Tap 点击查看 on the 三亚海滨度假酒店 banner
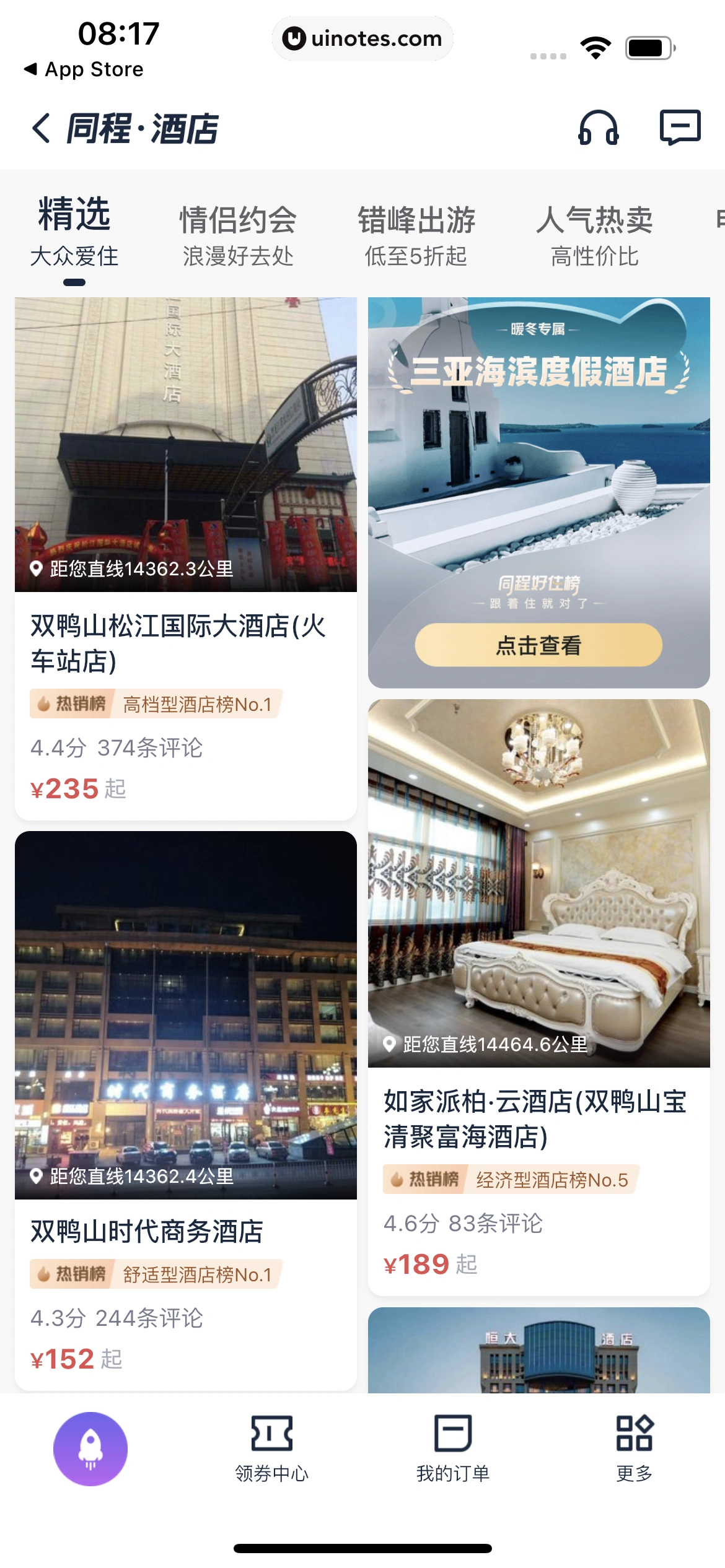 tap(538, 645)
